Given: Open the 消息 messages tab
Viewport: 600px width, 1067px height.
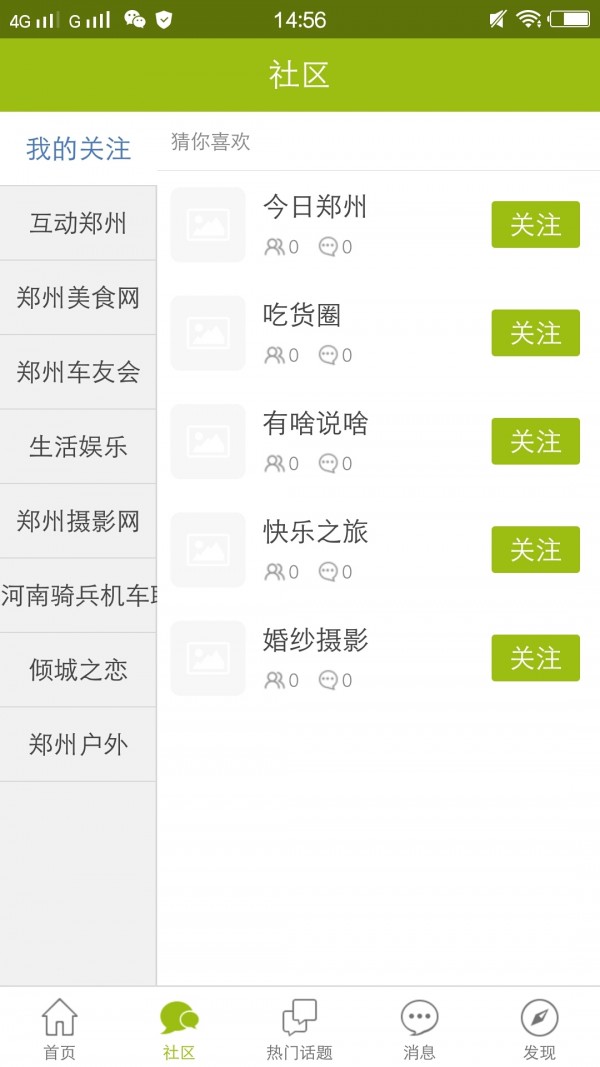Looking at the screenshot, I should coord(419,1029).
